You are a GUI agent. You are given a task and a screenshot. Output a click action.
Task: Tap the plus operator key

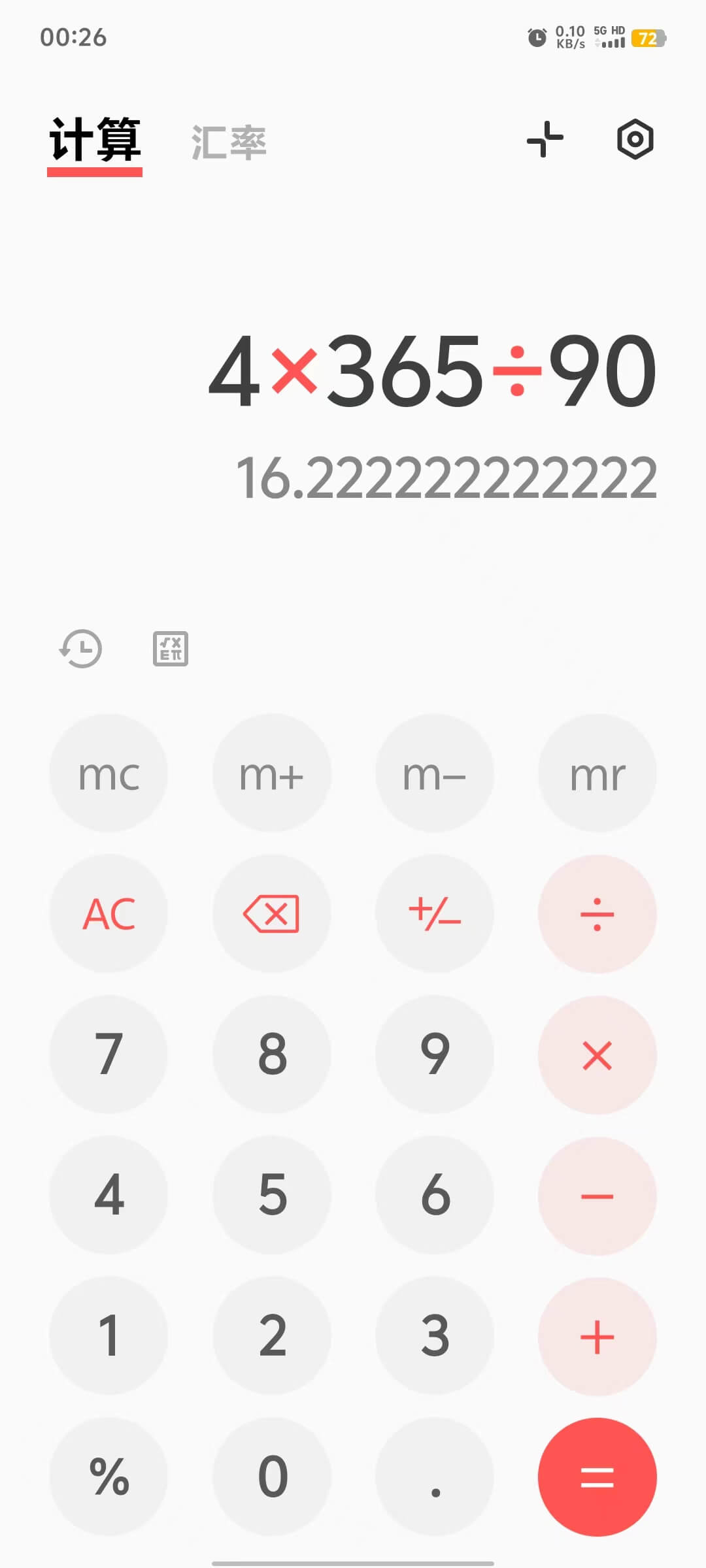point(597,1336)
